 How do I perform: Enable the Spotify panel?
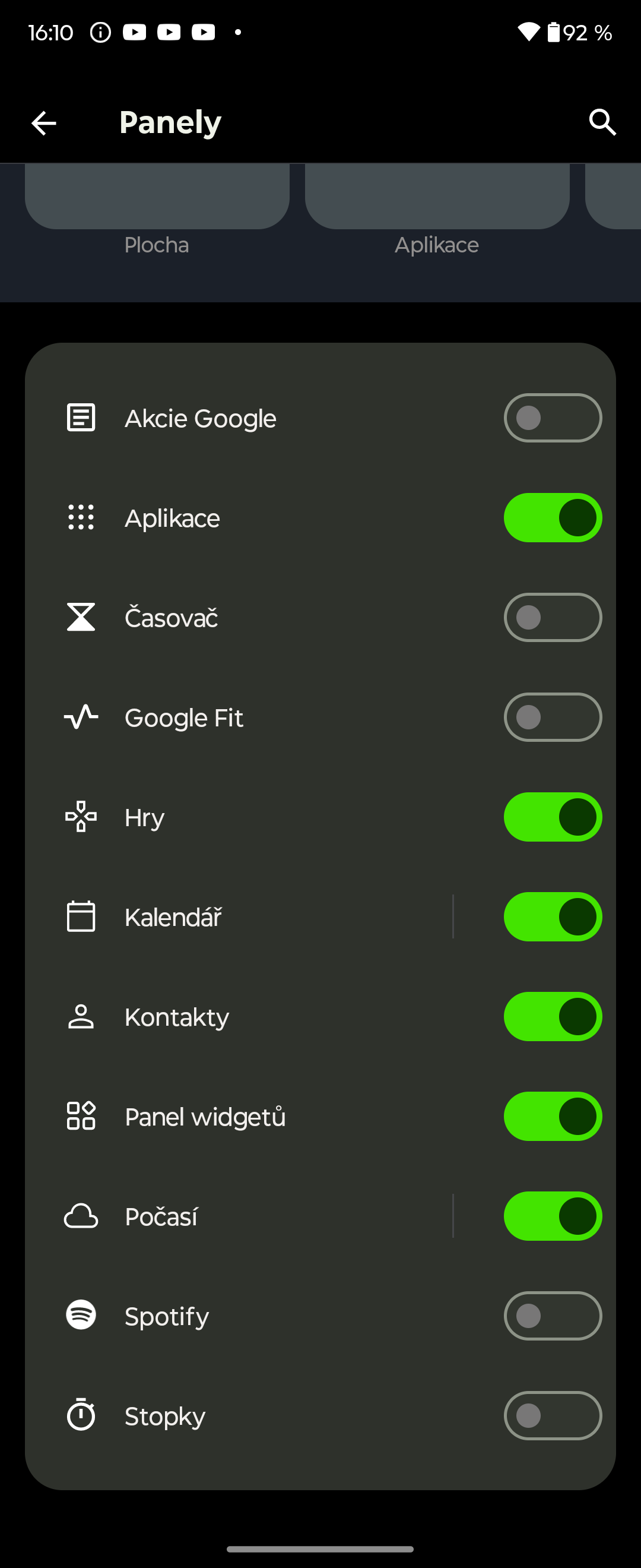[x=552, y=1317]
